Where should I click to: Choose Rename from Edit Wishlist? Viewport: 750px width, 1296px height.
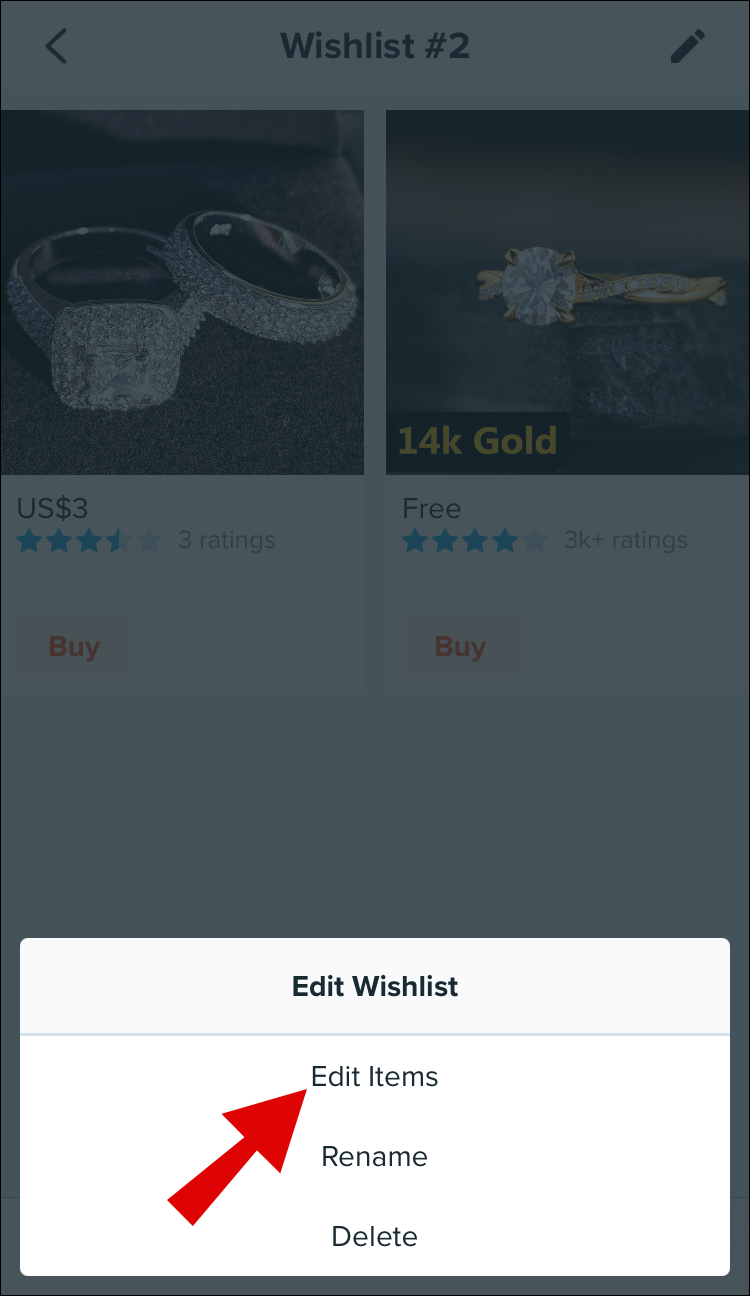tap(375, 1157)
